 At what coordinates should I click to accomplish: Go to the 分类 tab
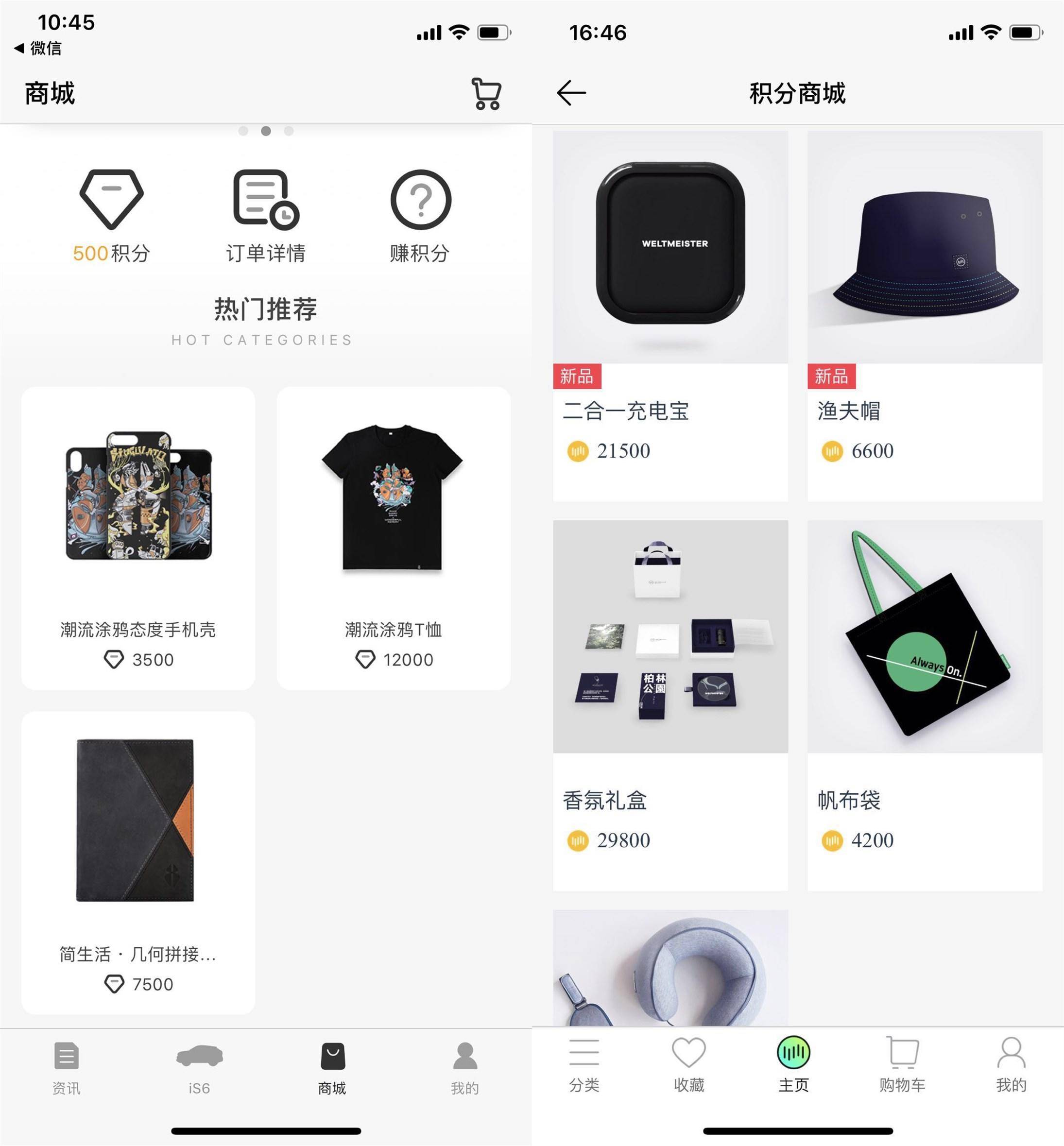[x=584, y=1065]
